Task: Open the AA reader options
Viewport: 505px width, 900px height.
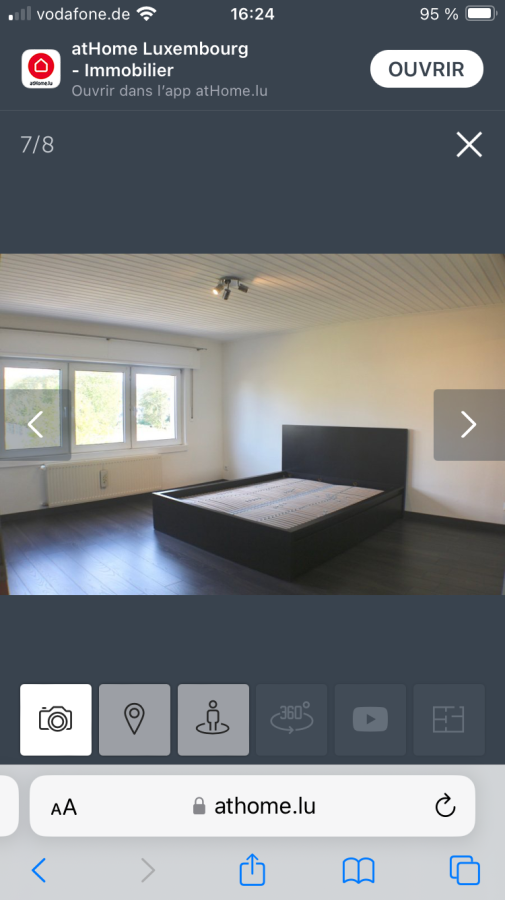Action: pos(64,807)
